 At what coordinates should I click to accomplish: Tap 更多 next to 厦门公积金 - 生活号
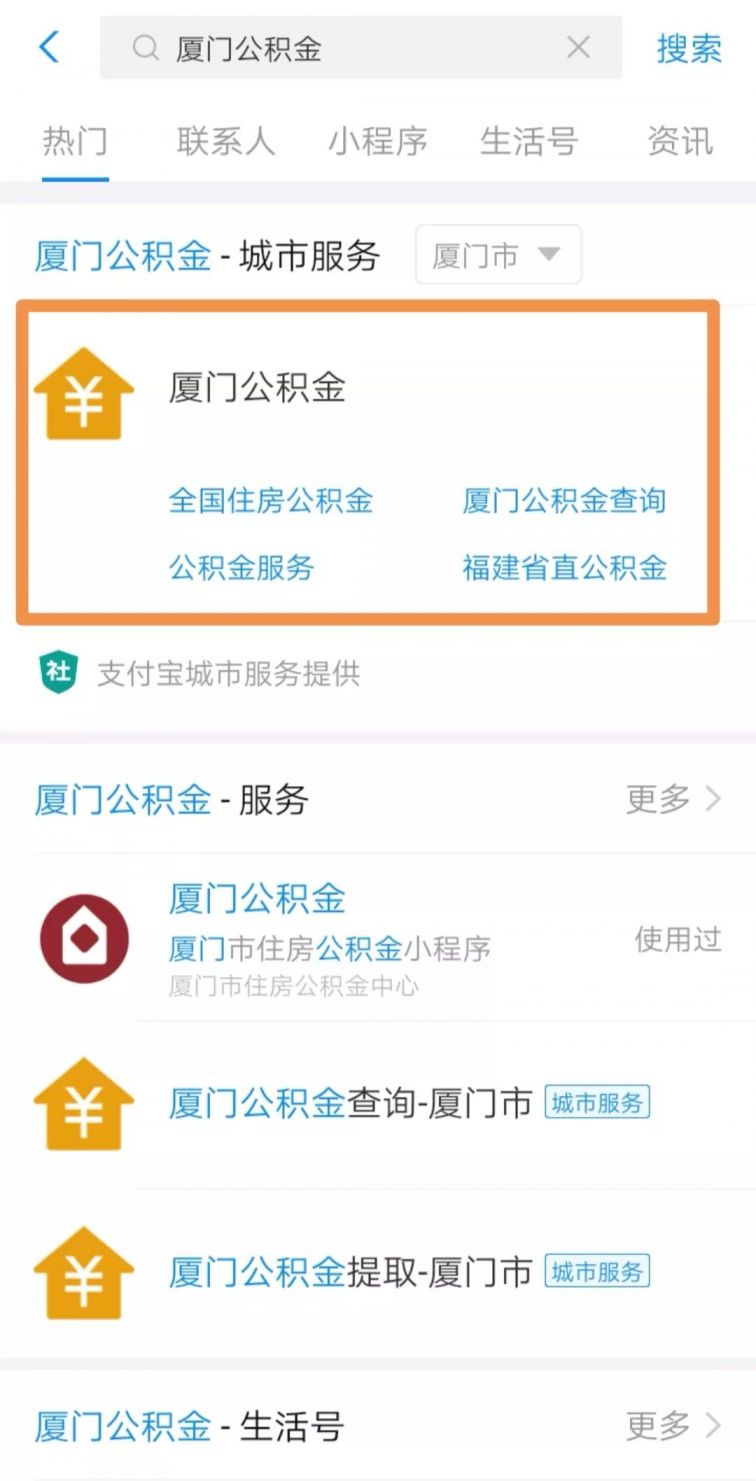point(673,1425)
